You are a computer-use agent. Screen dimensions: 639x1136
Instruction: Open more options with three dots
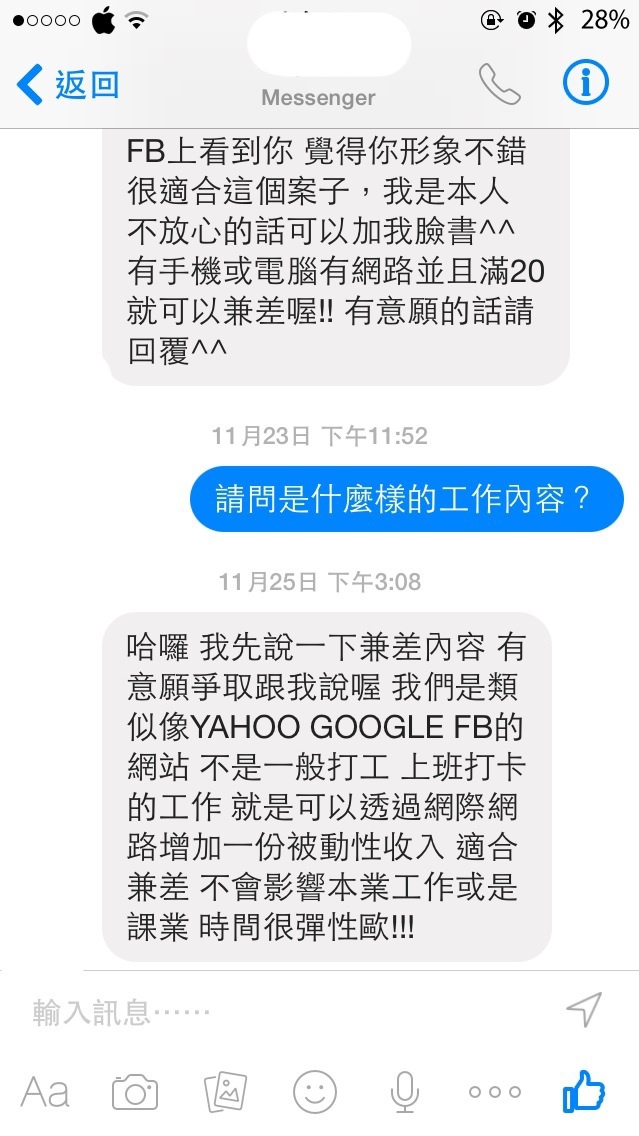pyautogui.click(x=495, y=1092)
